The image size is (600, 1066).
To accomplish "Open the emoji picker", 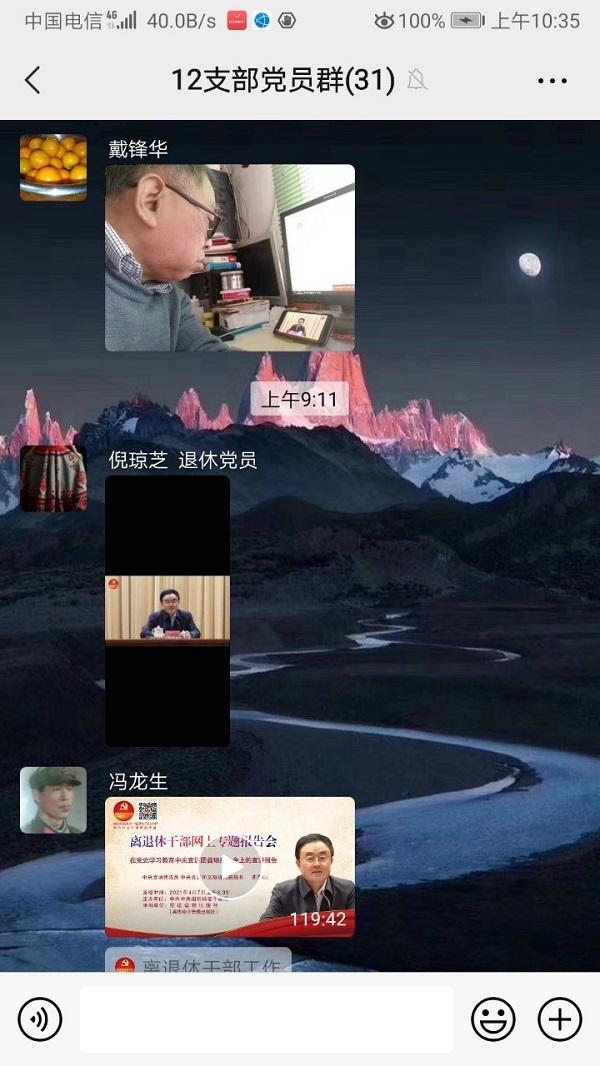I will (493, 1019).
